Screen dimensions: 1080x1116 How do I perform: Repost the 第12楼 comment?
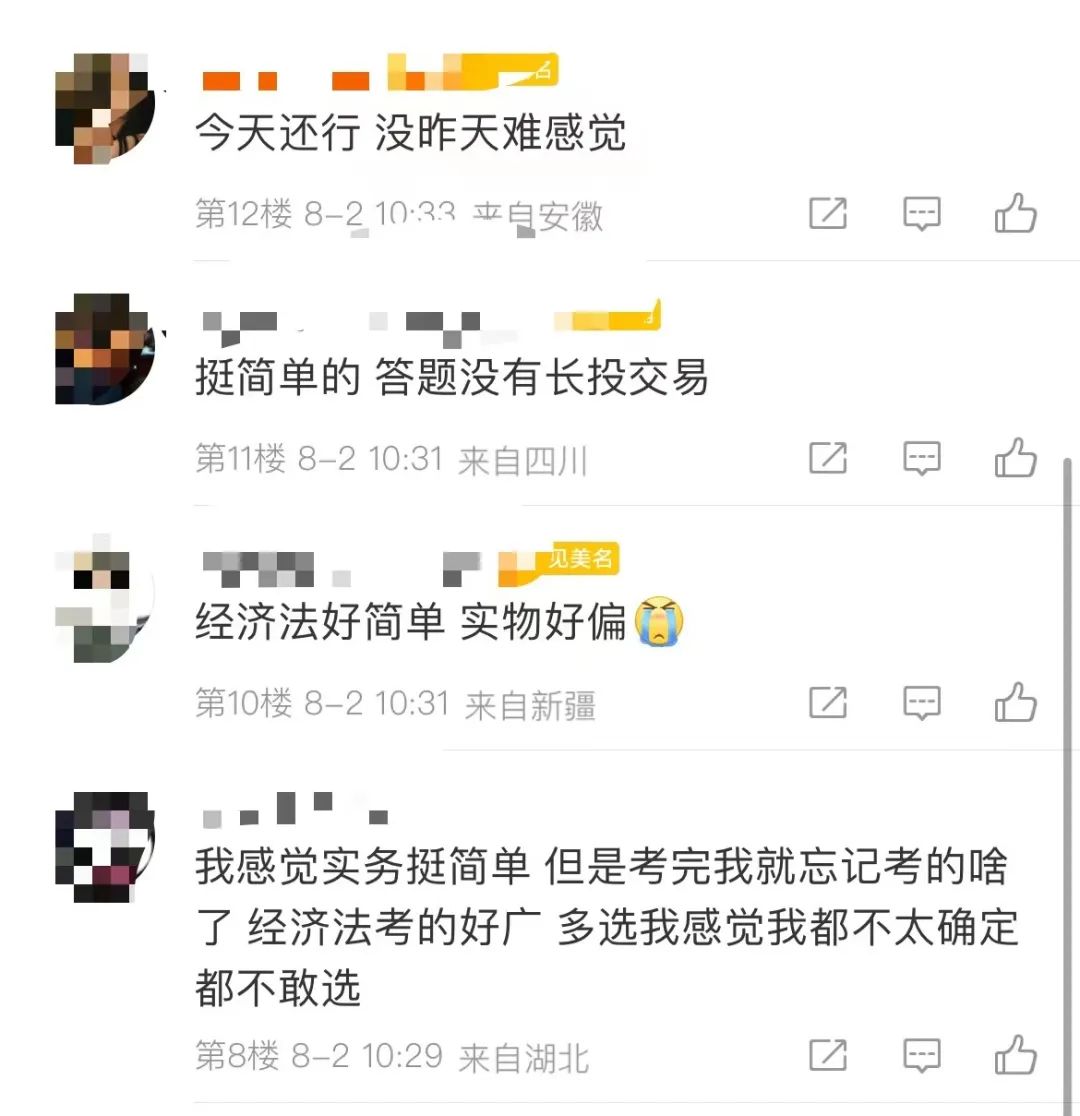tap(828, 214)
